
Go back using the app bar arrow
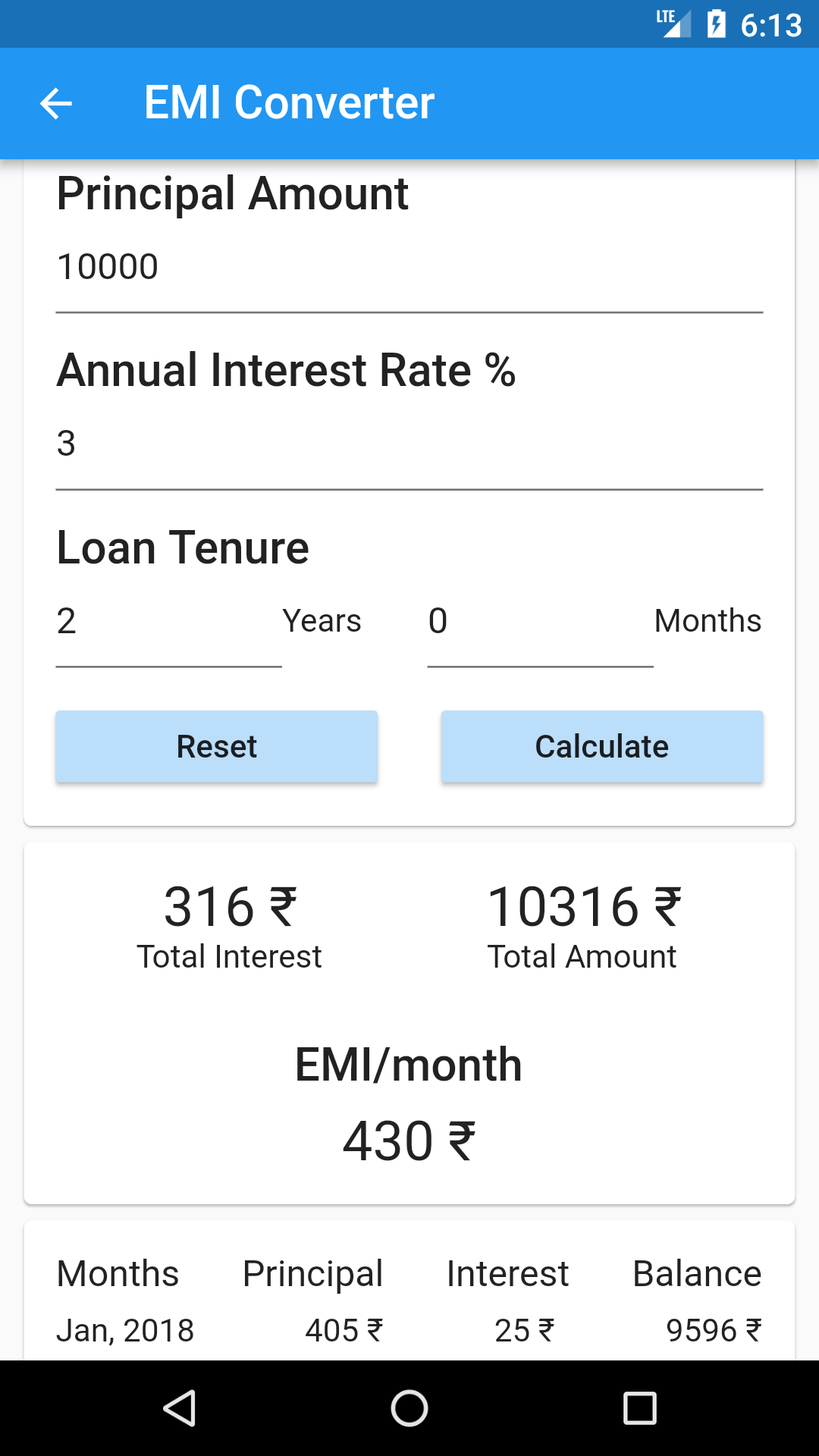pyautogui.click(x=56, y=103)
